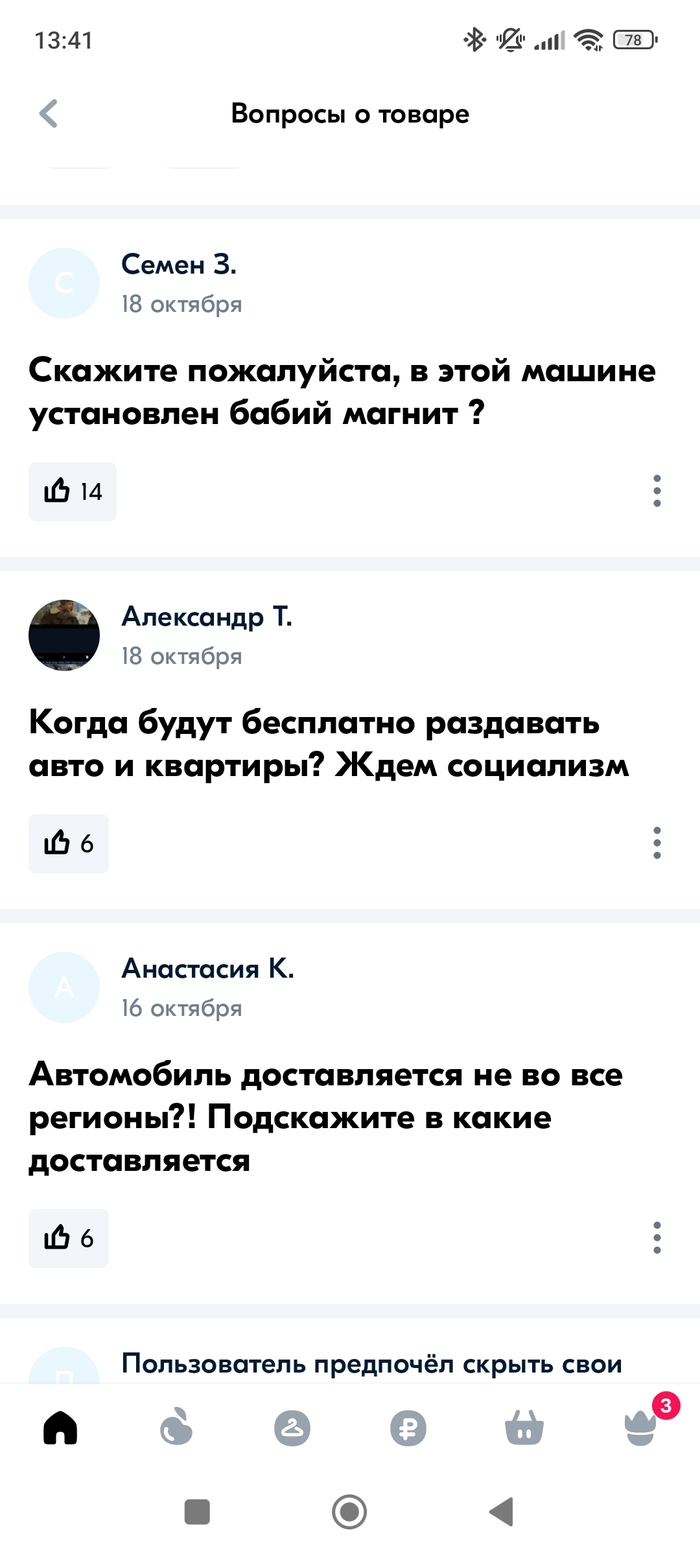Open overflow menu on Анастасия К.'s question
This screenshot has height=1556, width=700.
click(657, 1238)
